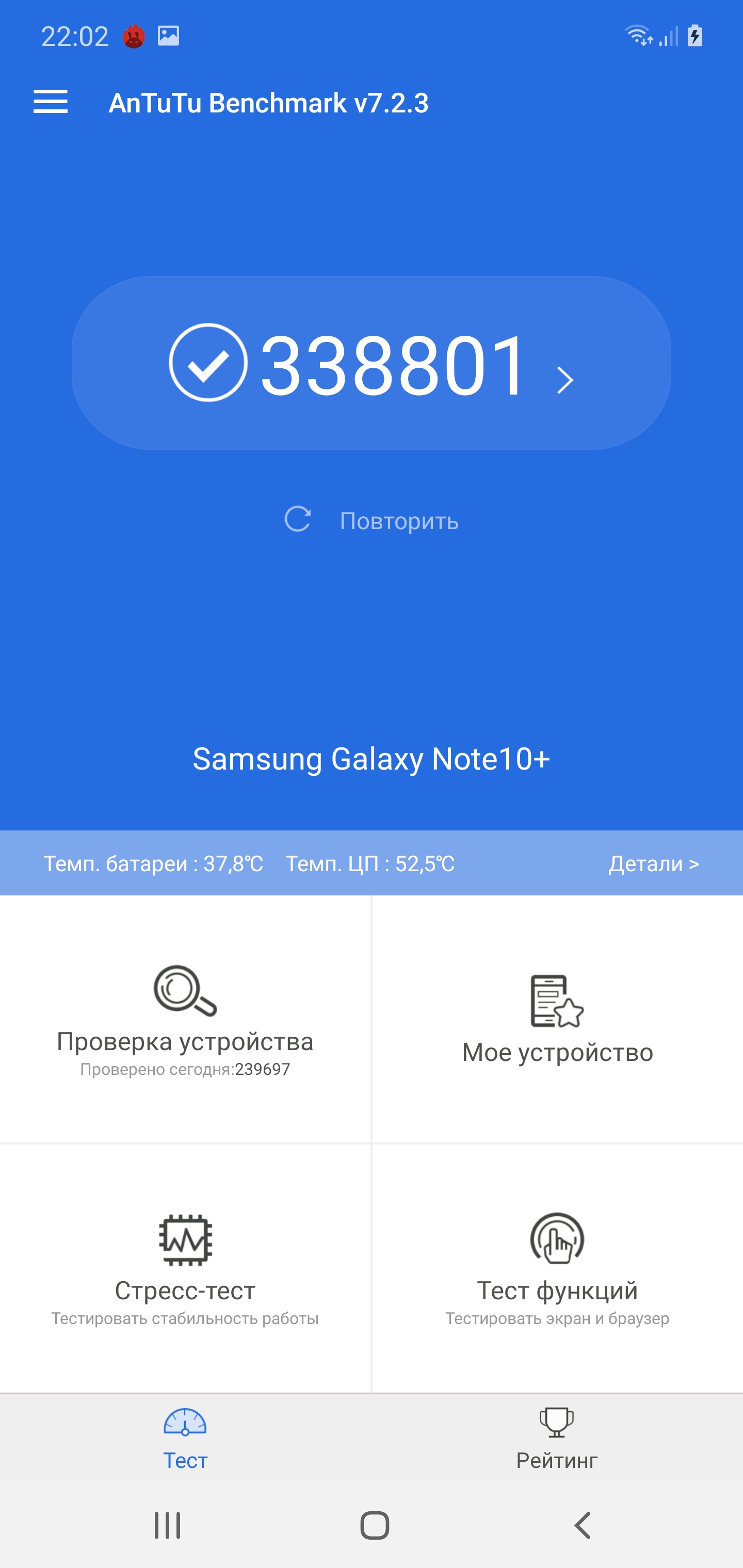The height and width of the screenshot is (1568, 743).
Task: Tap Повторить to rerun the benchmark
Action: (x=372, y=520)
